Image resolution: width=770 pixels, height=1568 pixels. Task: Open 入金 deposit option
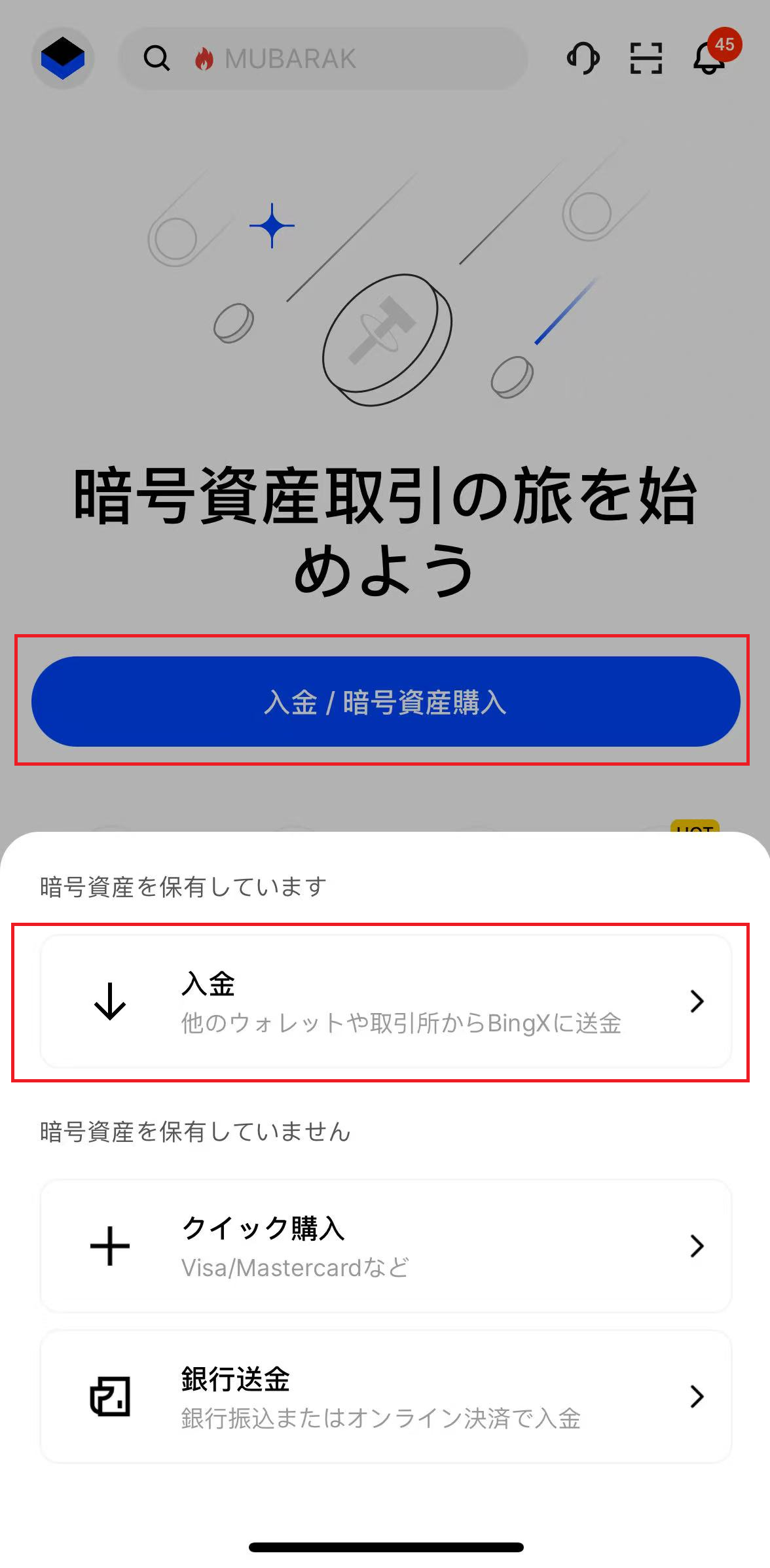(x=385, y=1002)
